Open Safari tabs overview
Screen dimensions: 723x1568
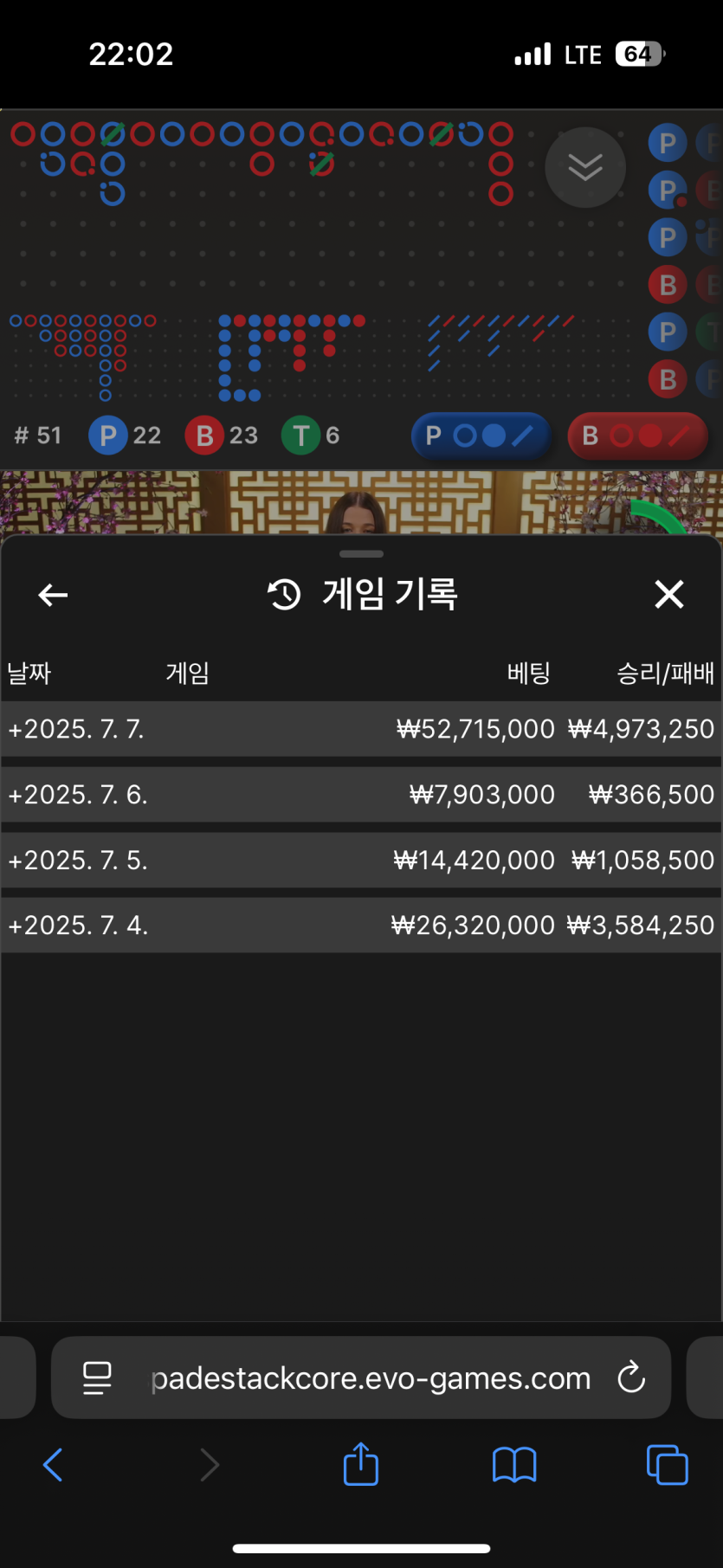click(x=667, y=1465)
